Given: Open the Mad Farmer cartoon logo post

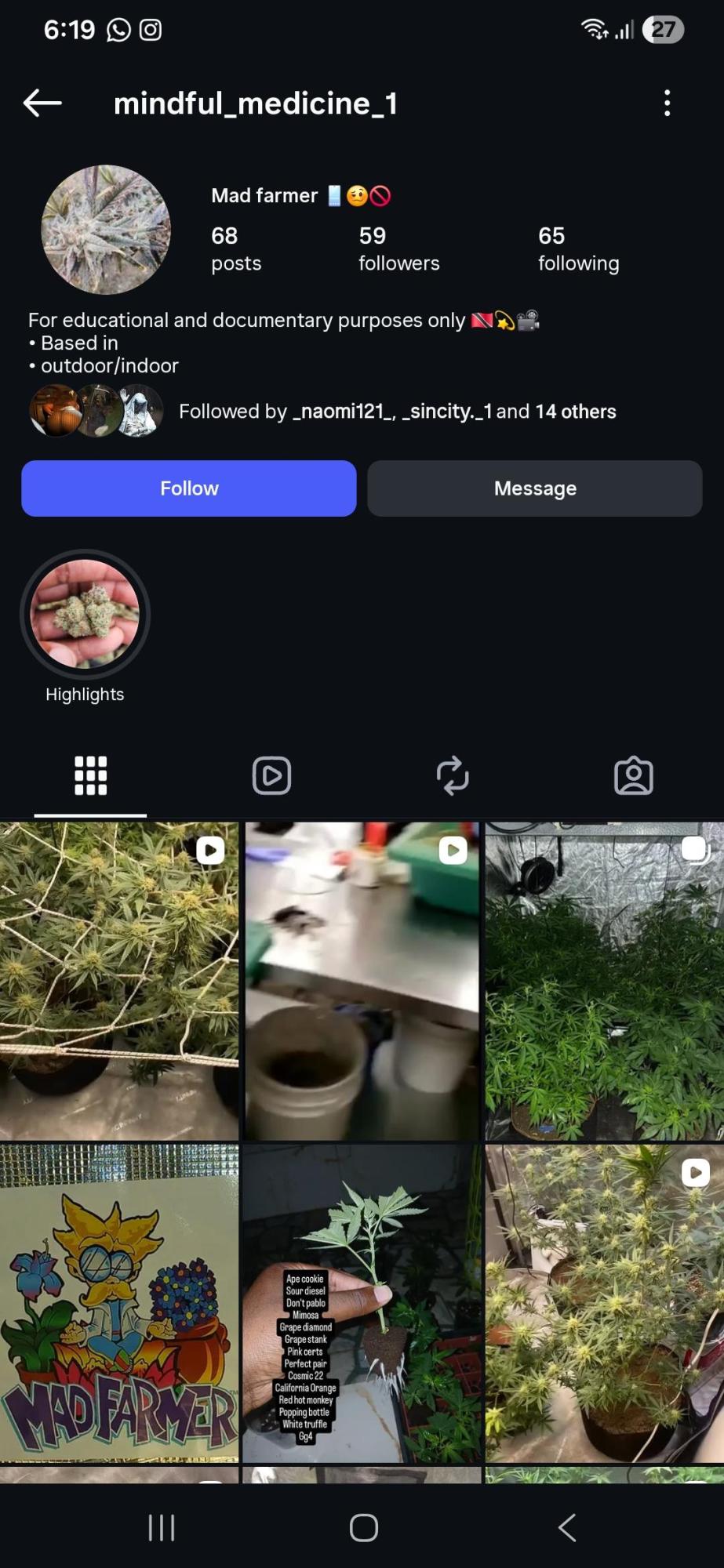Looking at the screenshot, I should [119, 1303].
